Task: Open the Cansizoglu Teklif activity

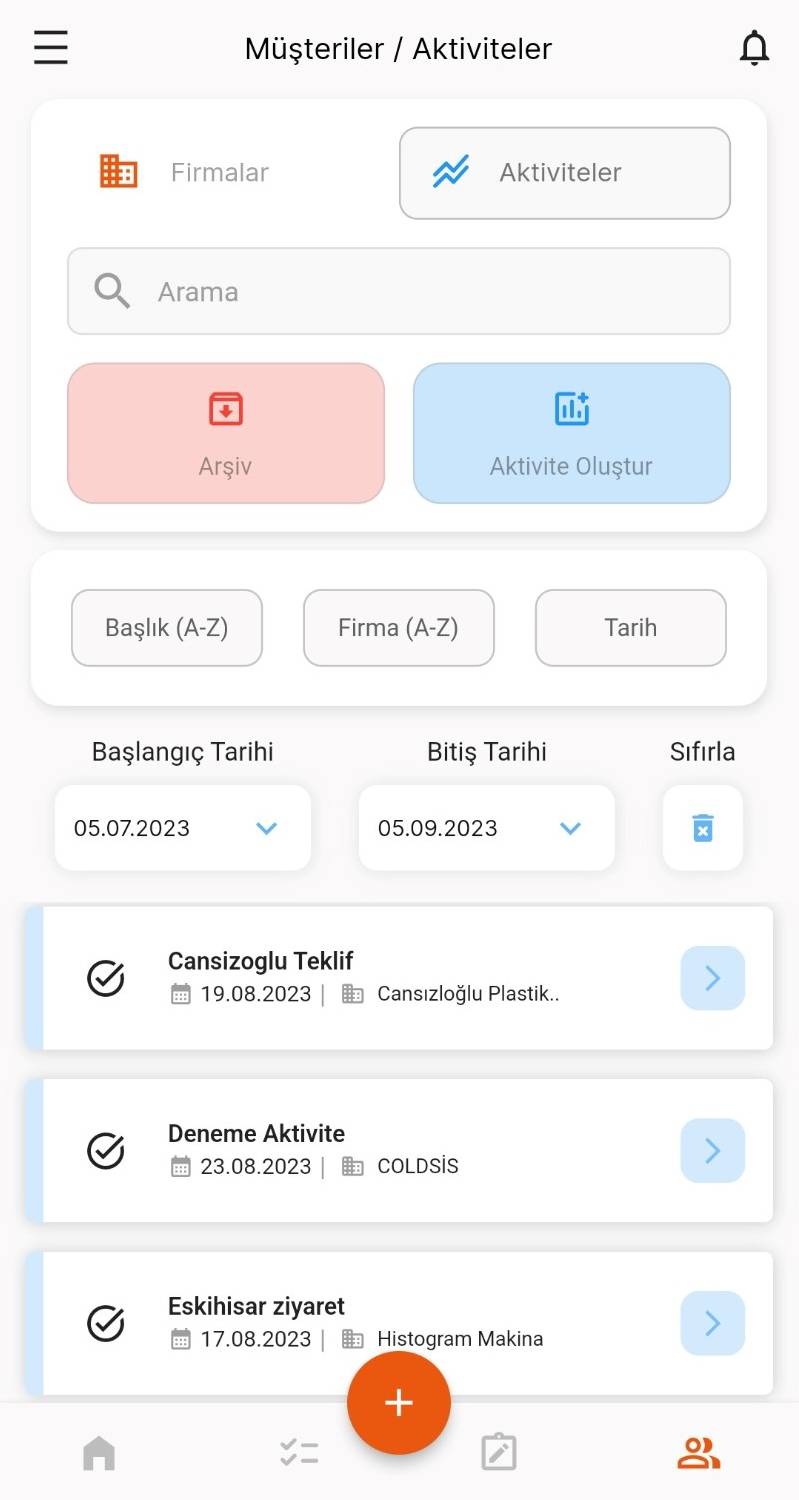Action: point(712,978)
